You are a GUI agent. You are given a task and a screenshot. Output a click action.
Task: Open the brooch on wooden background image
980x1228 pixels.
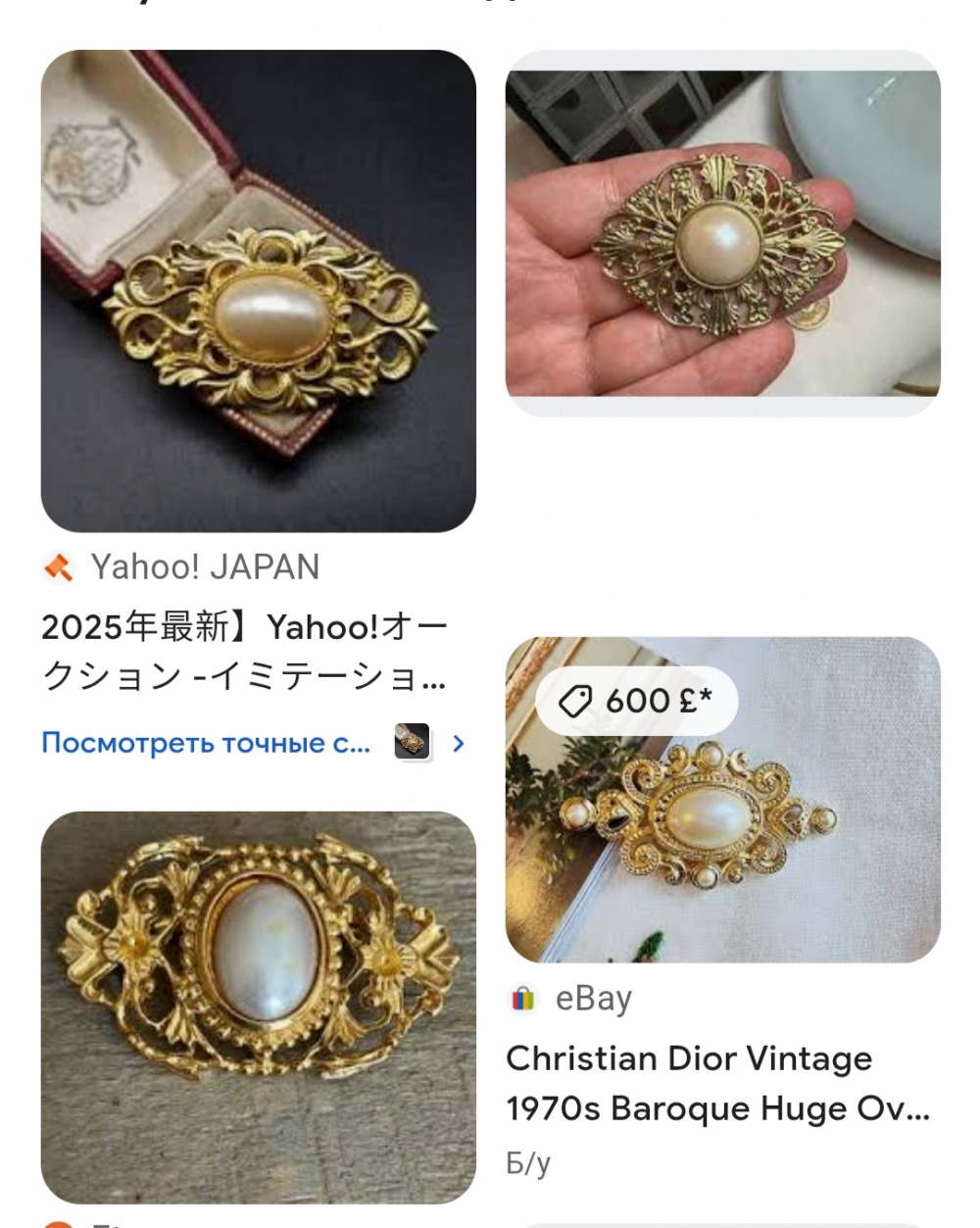coord(258,1007)
